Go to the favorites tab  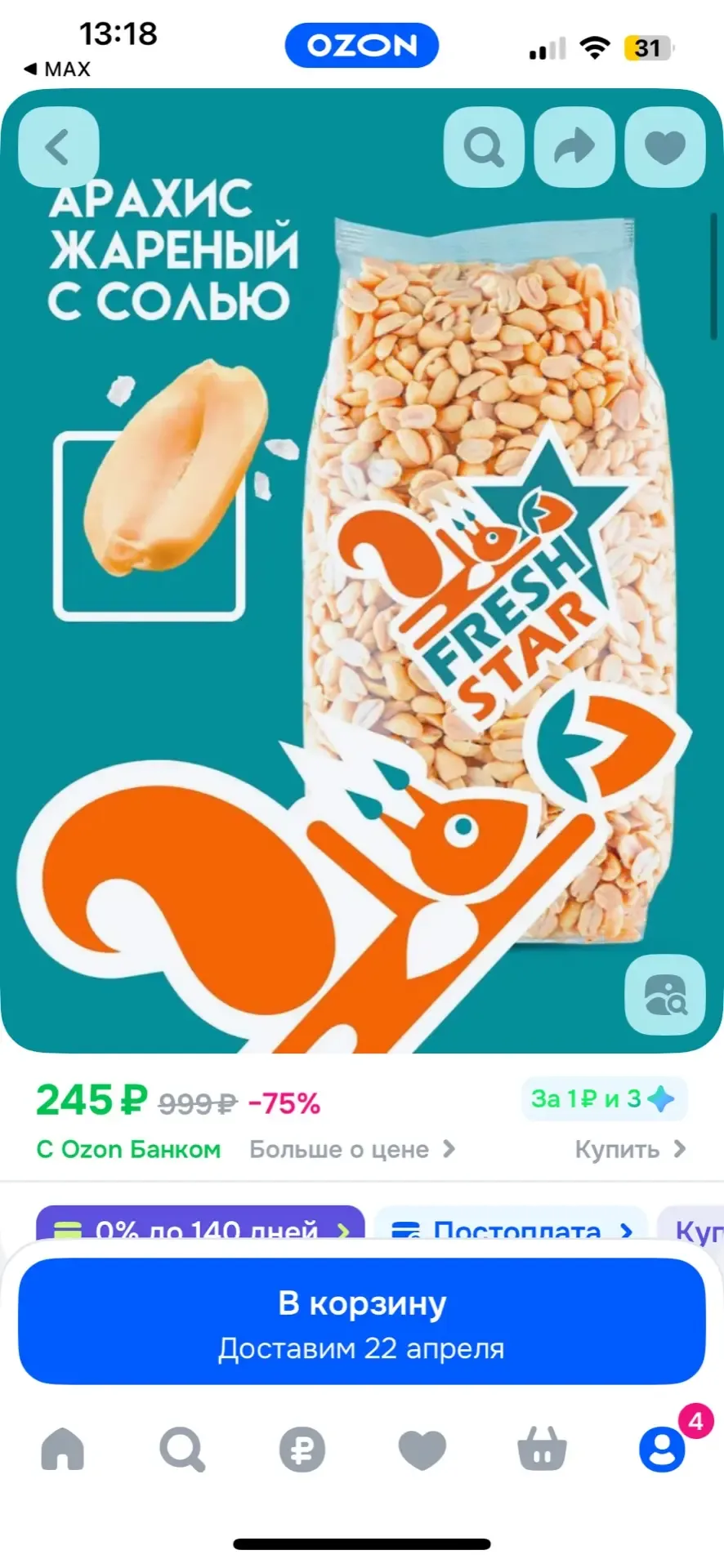[422, 1450]
